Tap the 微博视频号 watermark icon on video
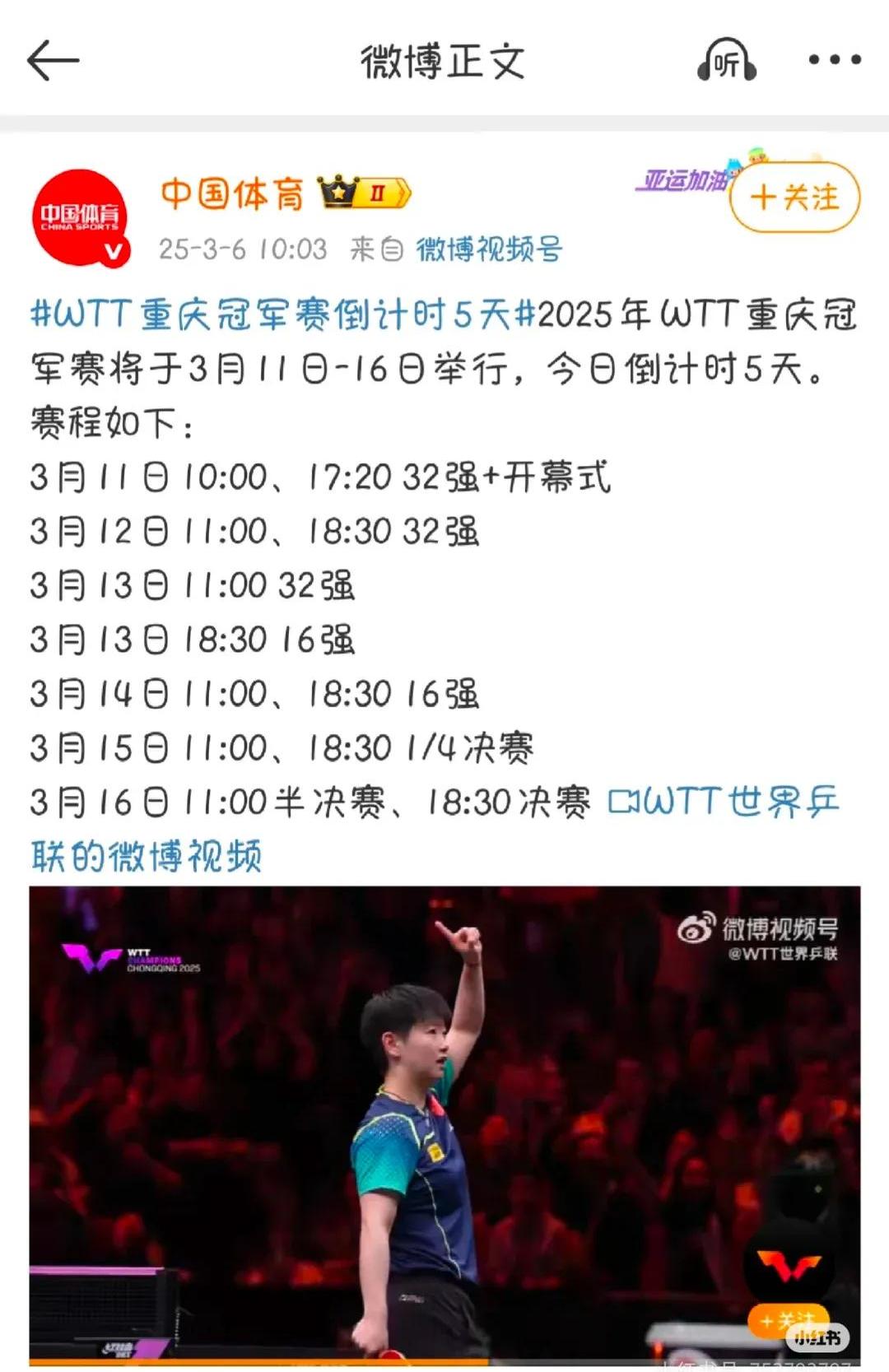This screenshot has height=1372, width=889. pos(699,928)
